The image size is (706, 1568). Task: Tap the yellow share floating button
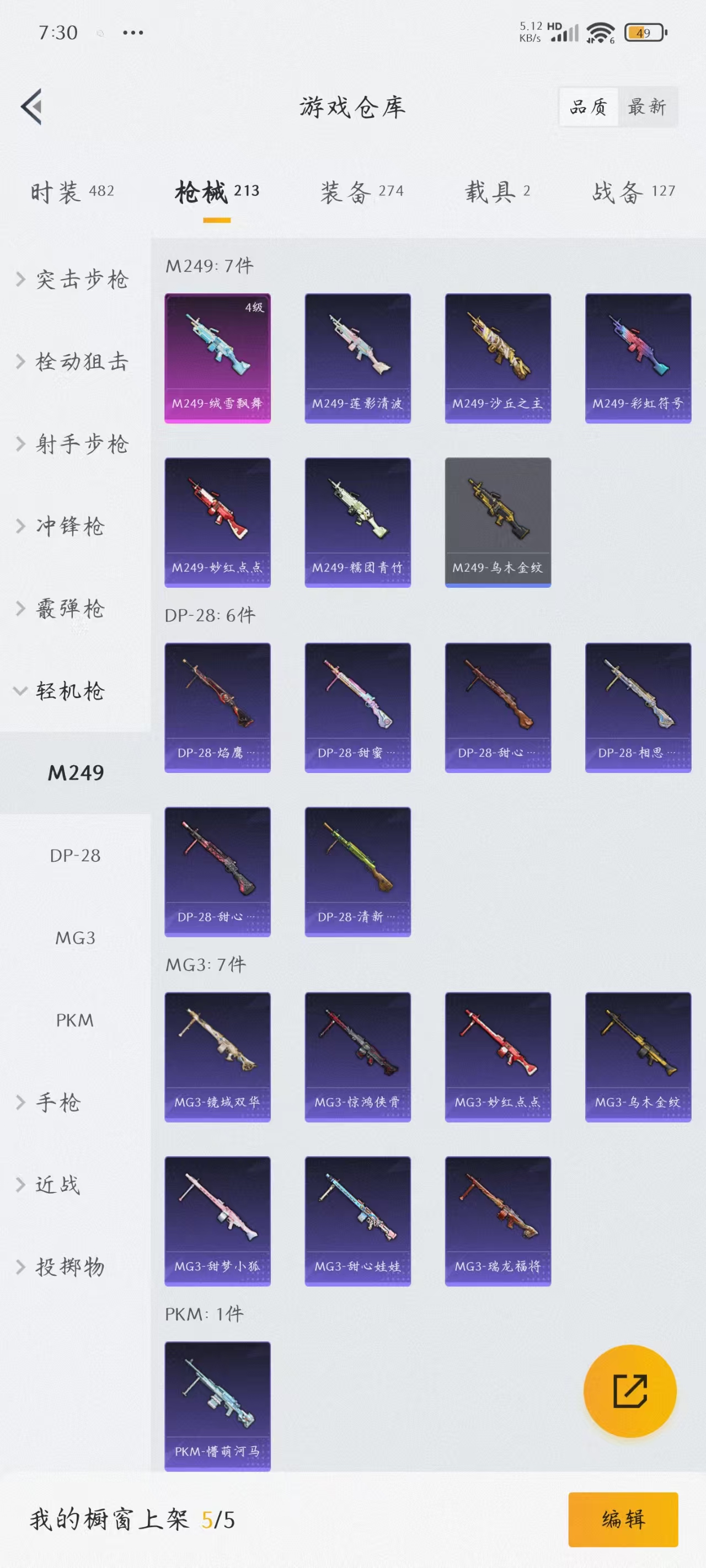coord(630,1391)
